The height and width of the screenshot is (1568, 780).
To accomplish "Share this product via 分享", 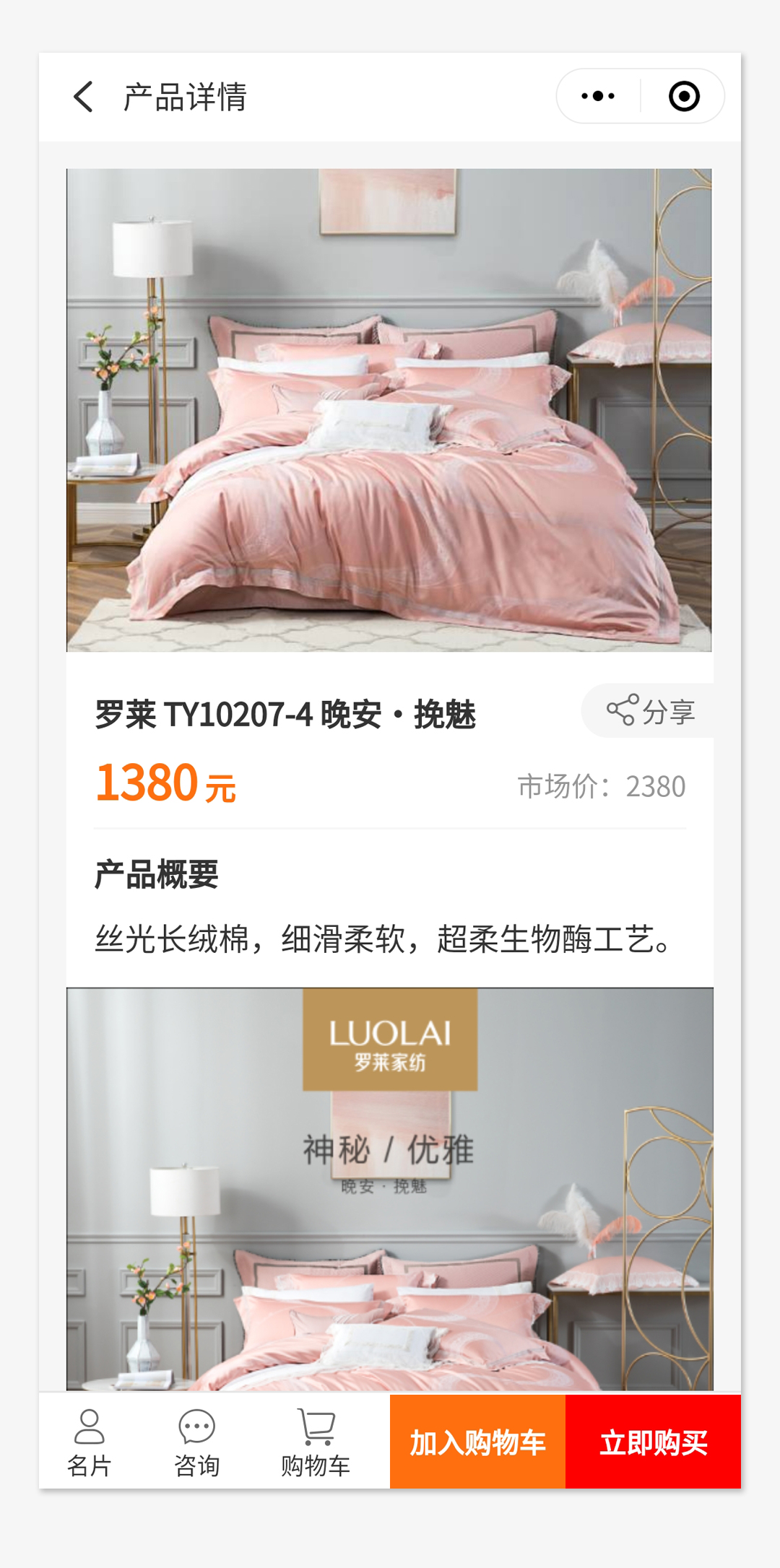I will [650, 711].
